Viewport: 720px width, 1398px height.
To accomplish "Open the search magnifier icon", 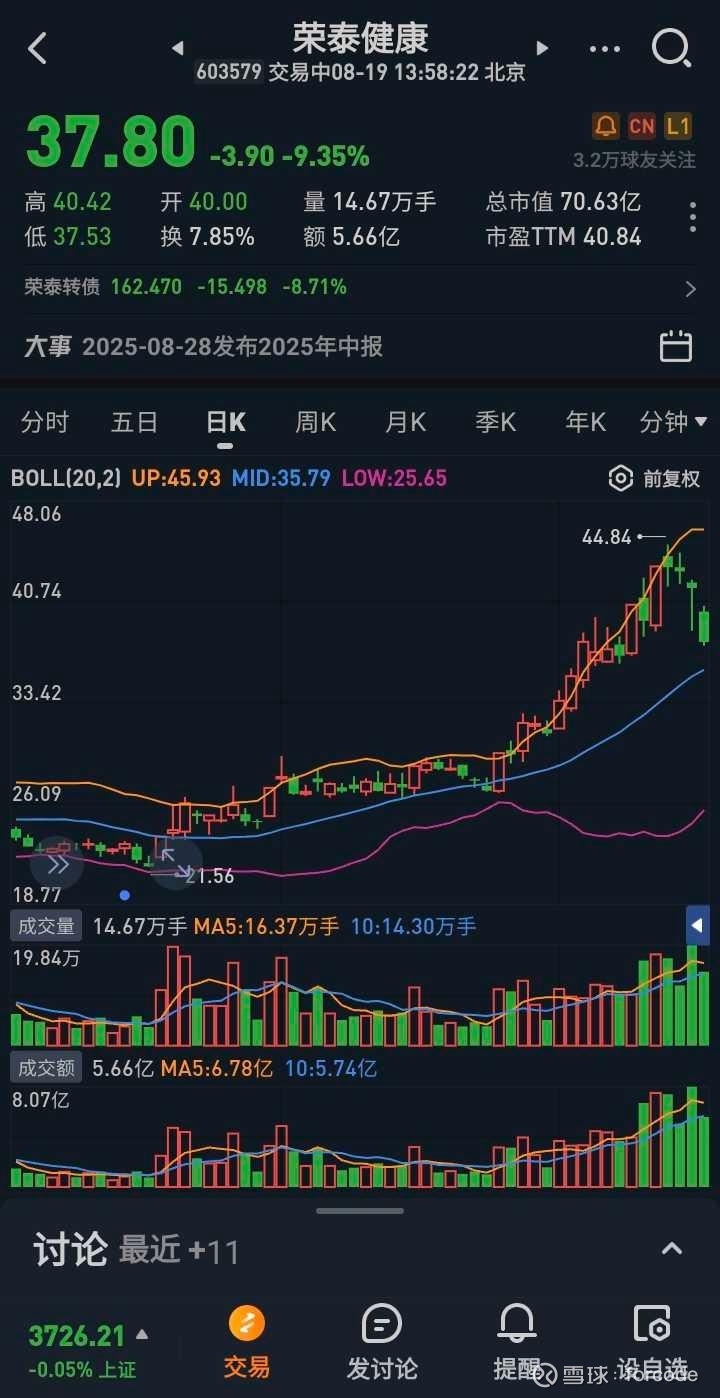I will pos(671,48).
